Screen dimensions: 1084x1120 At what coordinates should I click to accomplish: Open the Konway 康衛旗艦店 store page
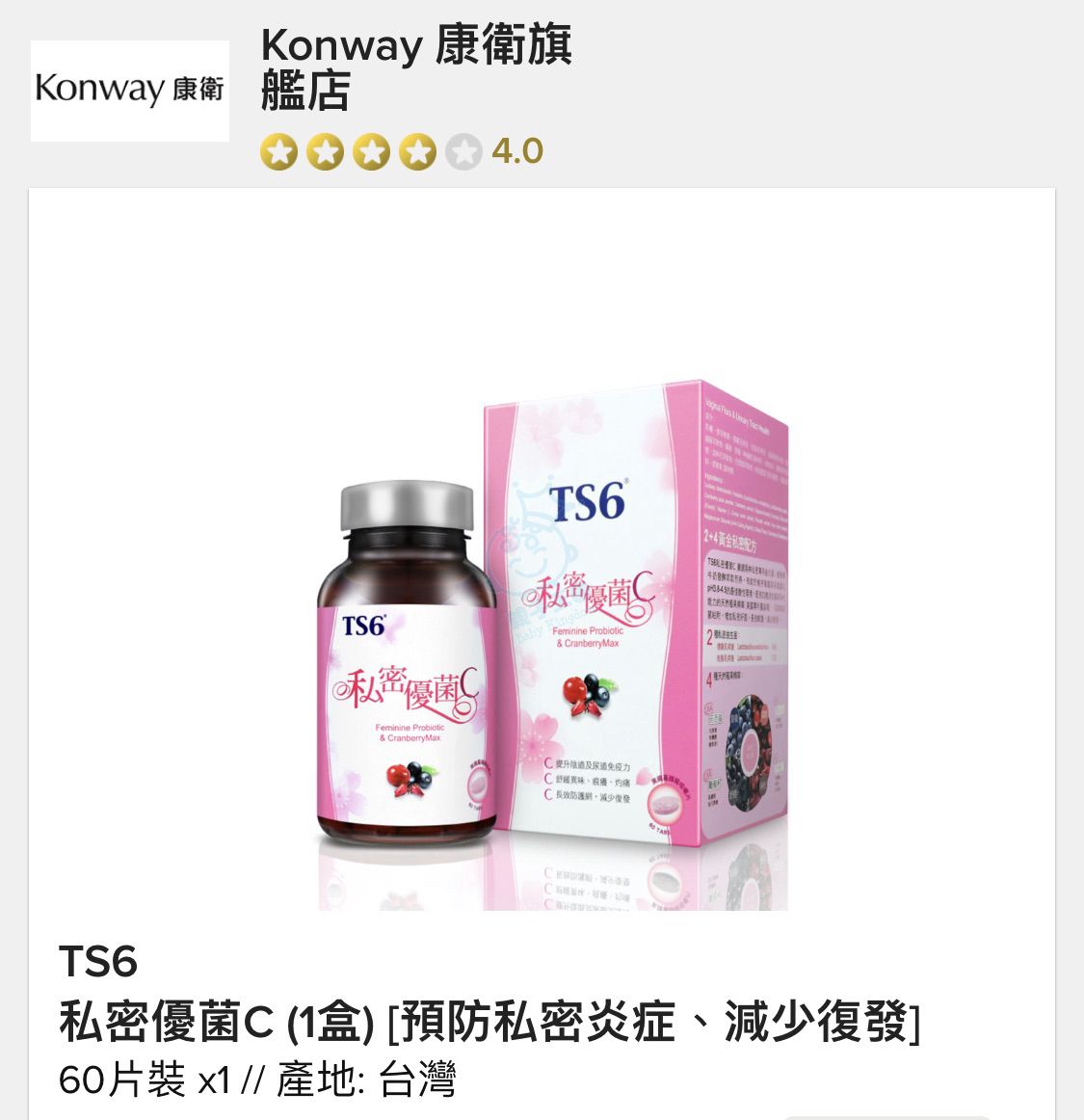click(416, 68)
